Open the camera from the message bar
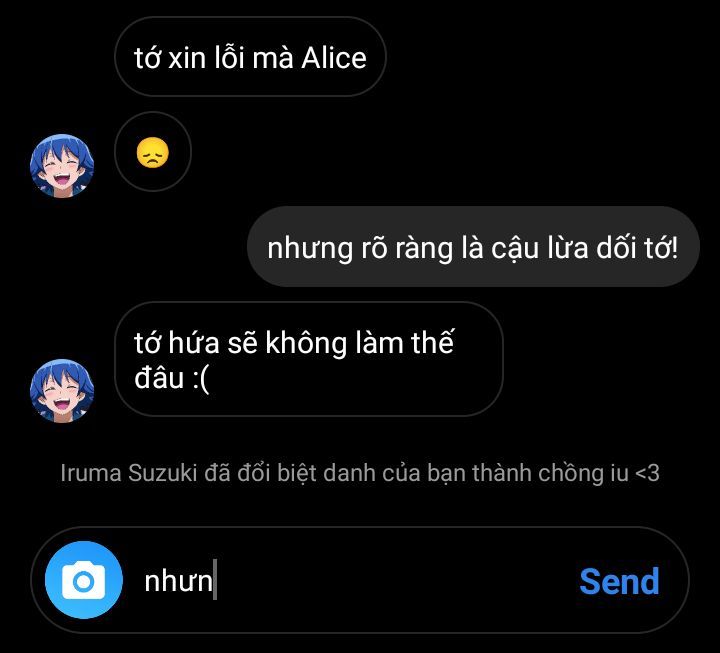 (83, 580)
